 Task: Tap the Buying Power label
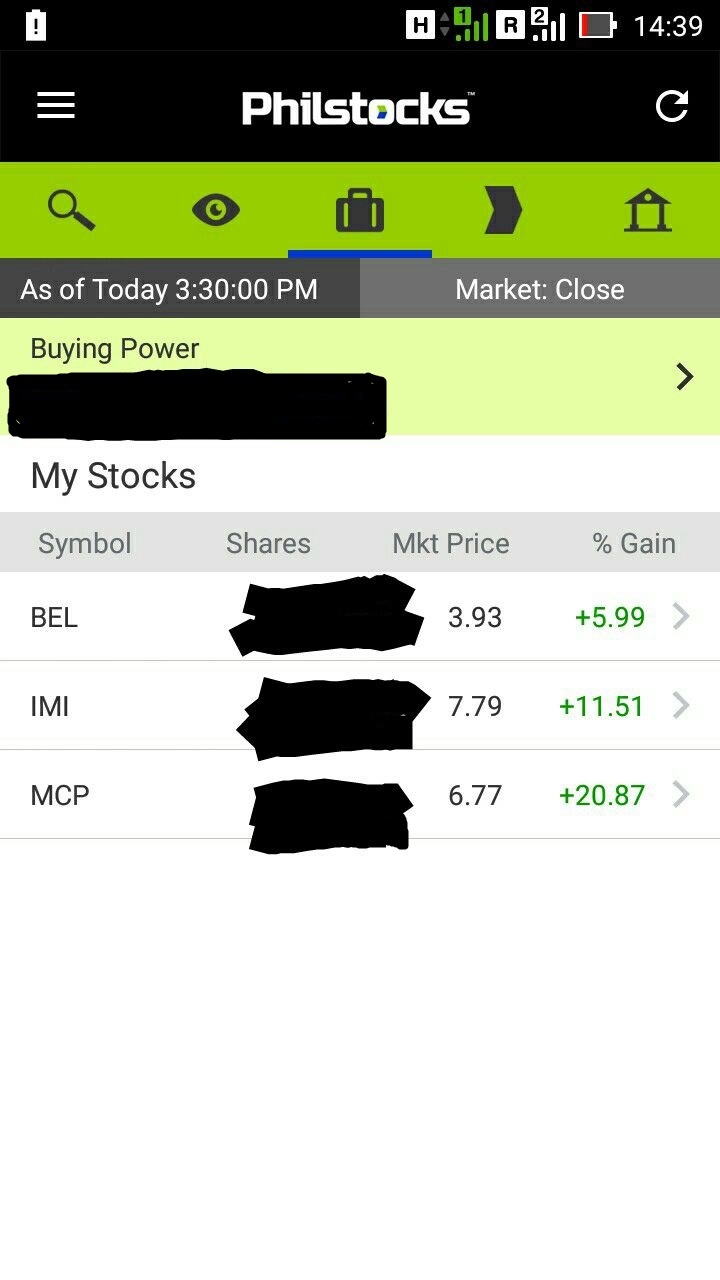point(113,348)
